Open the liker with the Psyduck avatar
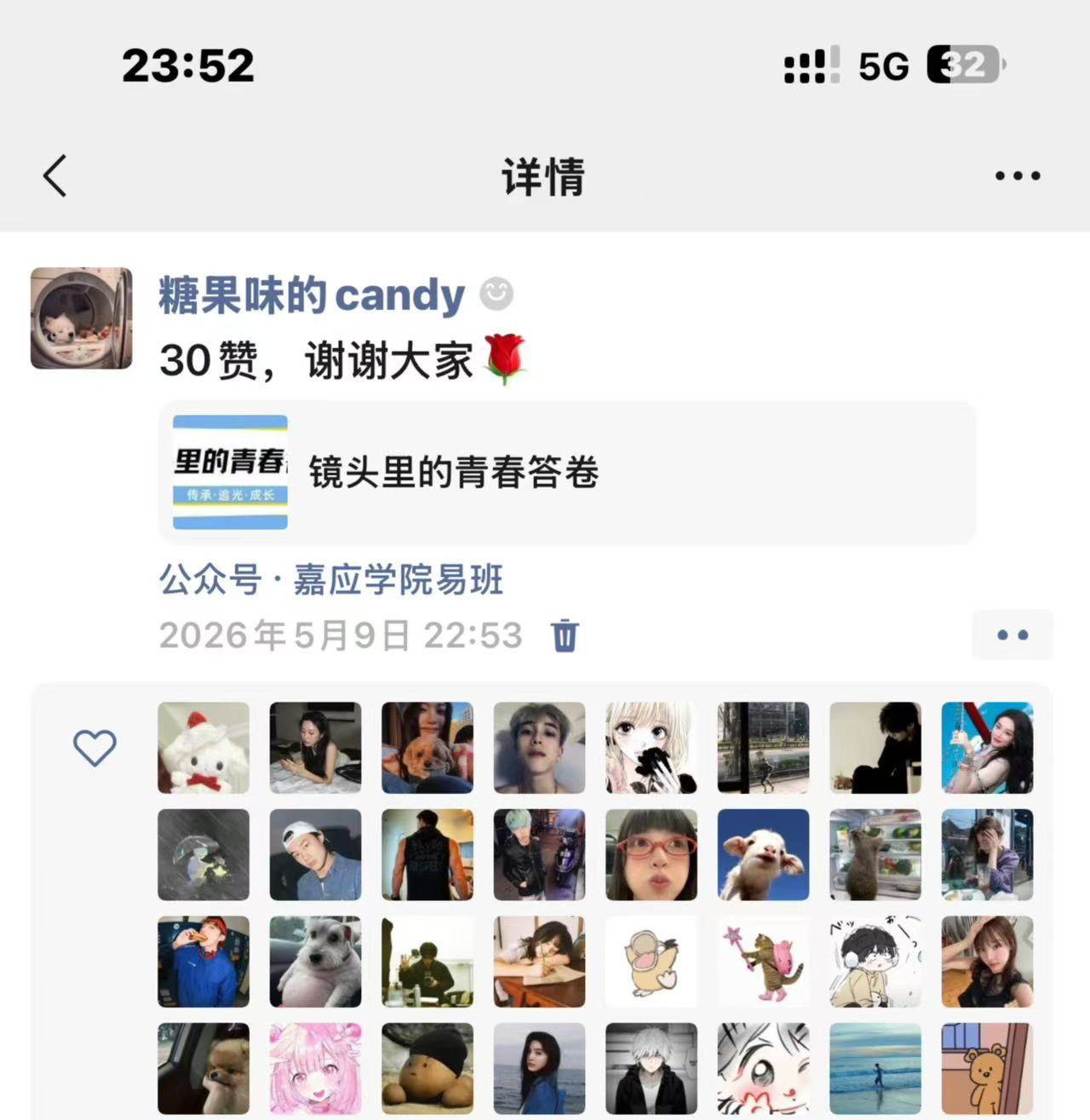This screenshot has height=1120, width=1090. tap(651, 962)
